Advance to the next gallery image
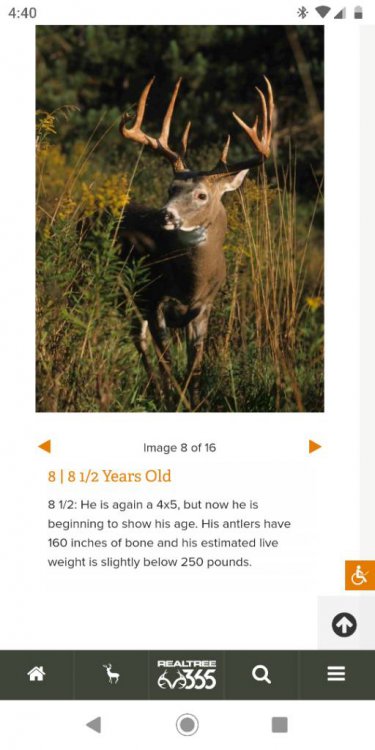Image resolution: width=375 pixels, height=750 pixels. point(315,446)
